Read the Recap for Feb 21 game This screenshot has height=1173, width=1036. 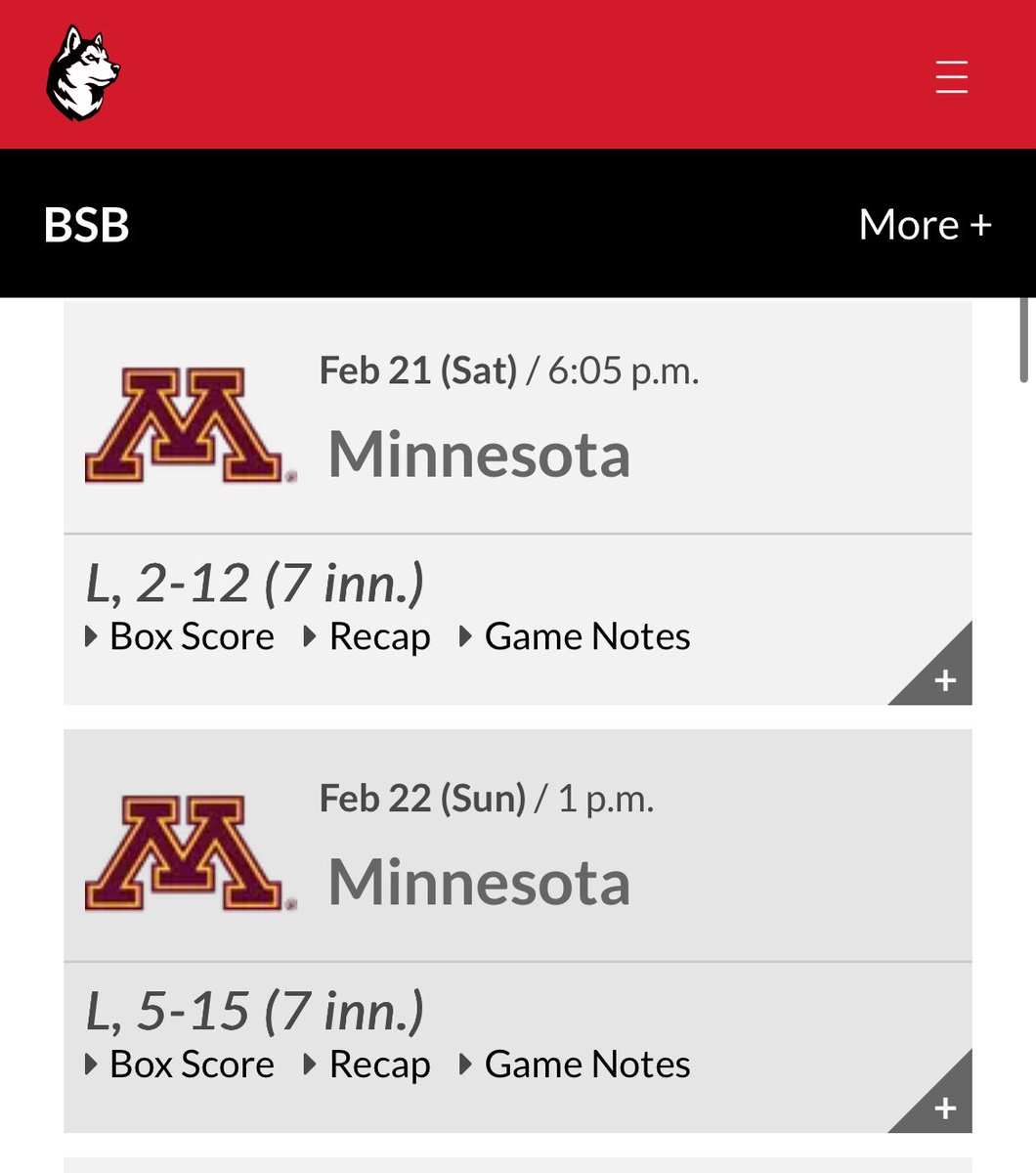(x=378, y=637)
